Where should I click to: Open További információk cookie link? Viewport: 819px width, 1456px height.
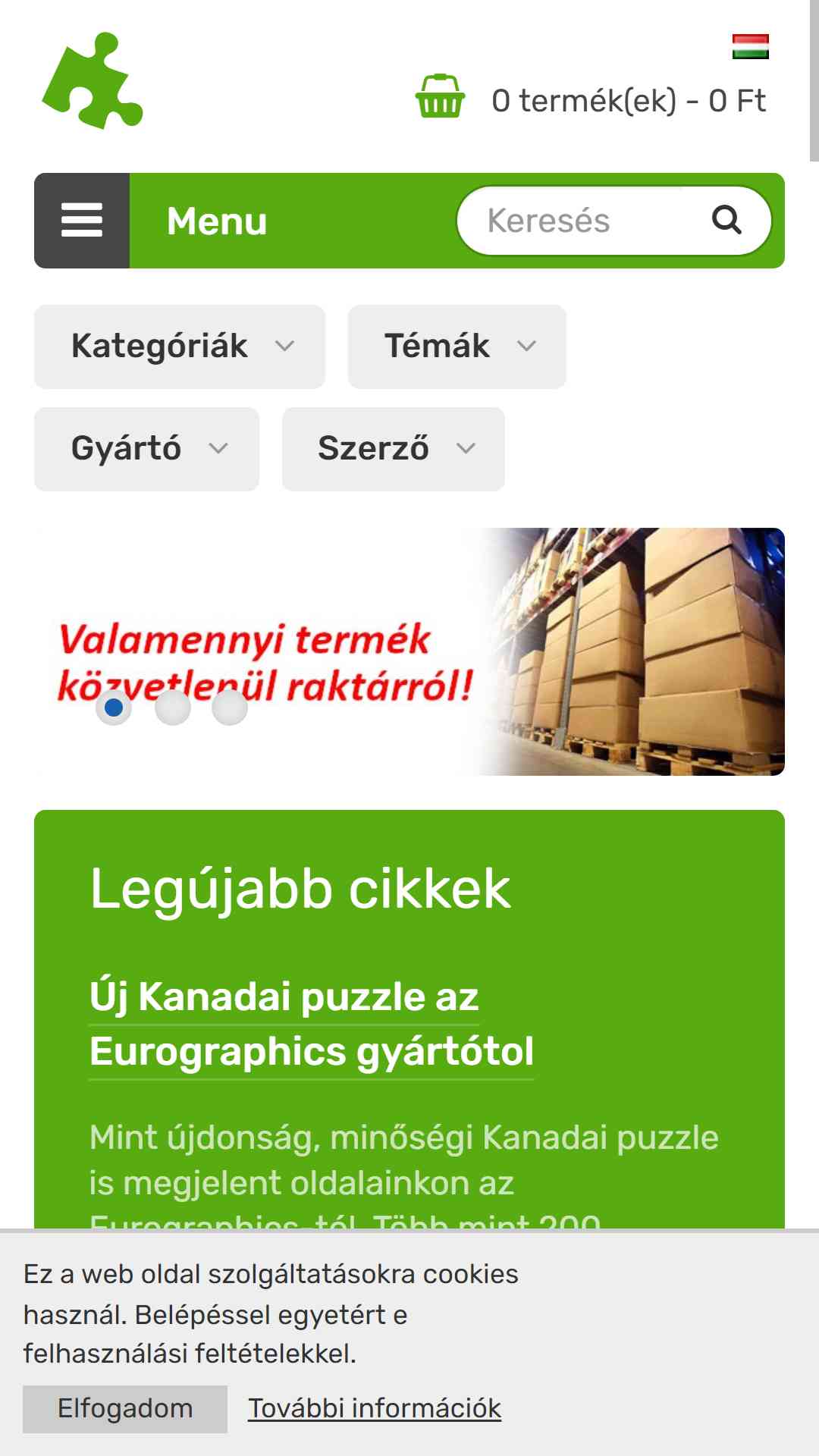(375, 1408)
